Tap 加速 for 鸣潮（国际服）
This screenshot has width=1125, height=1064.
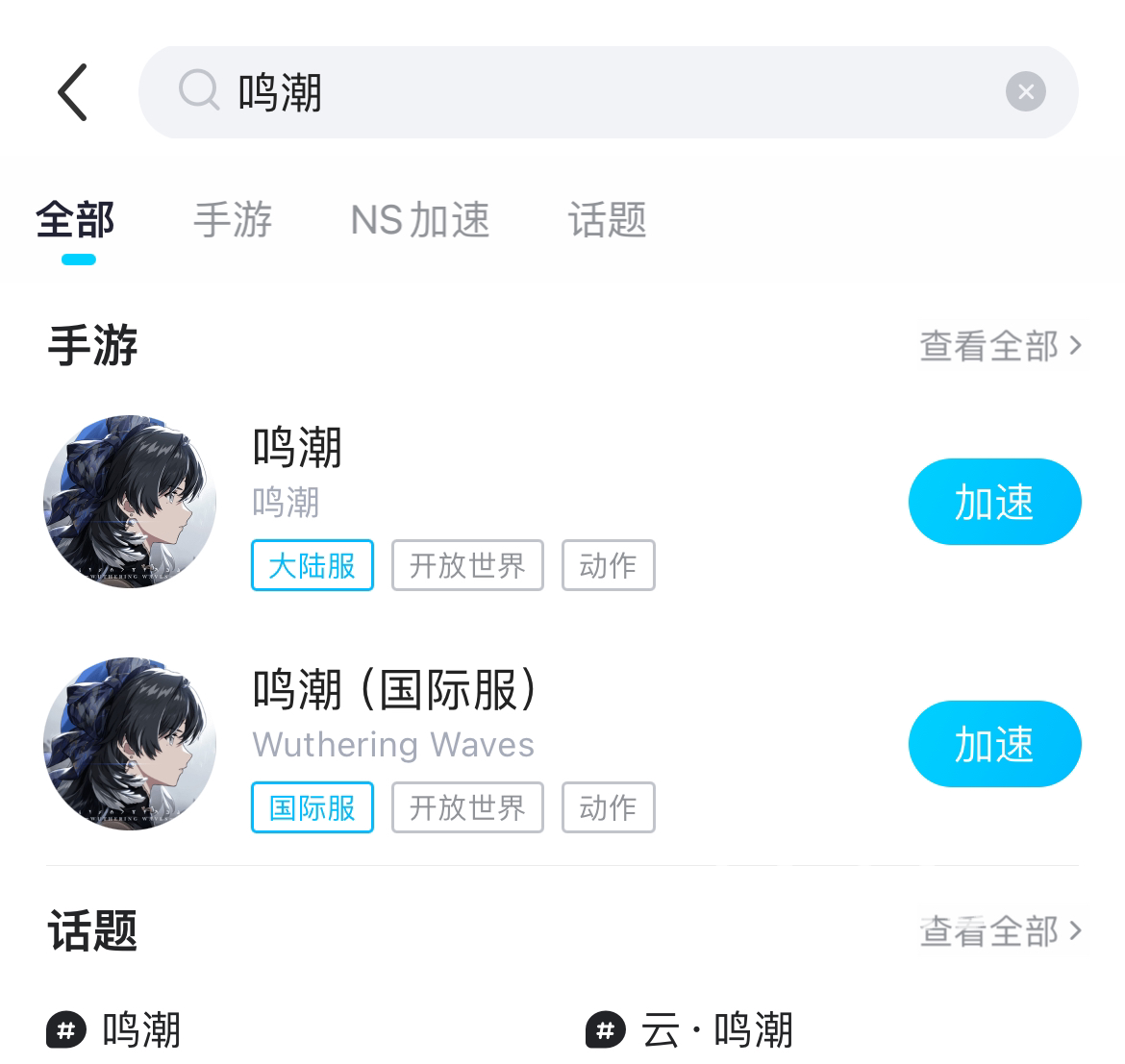pos(994,744)
